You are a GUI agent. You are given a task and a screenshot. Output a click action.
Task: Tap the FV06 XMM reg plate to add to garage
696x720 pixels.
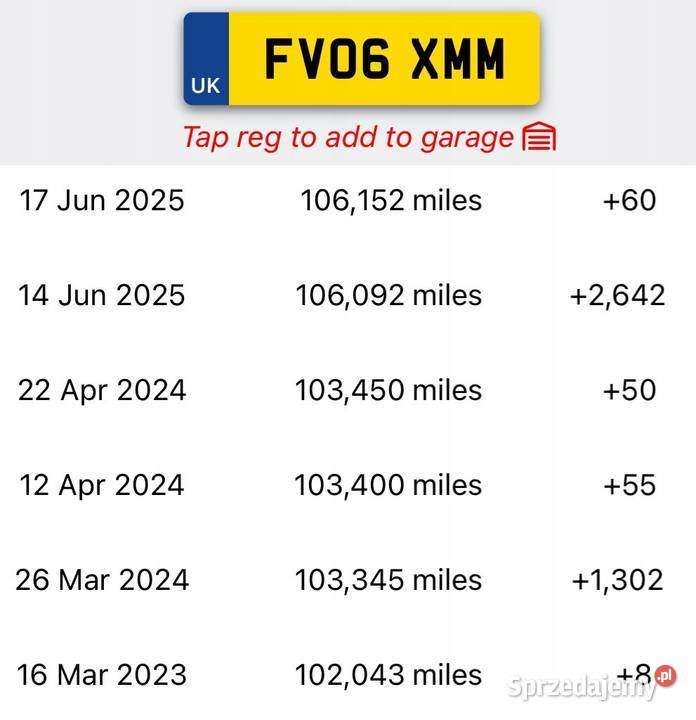tap(362, 59)
